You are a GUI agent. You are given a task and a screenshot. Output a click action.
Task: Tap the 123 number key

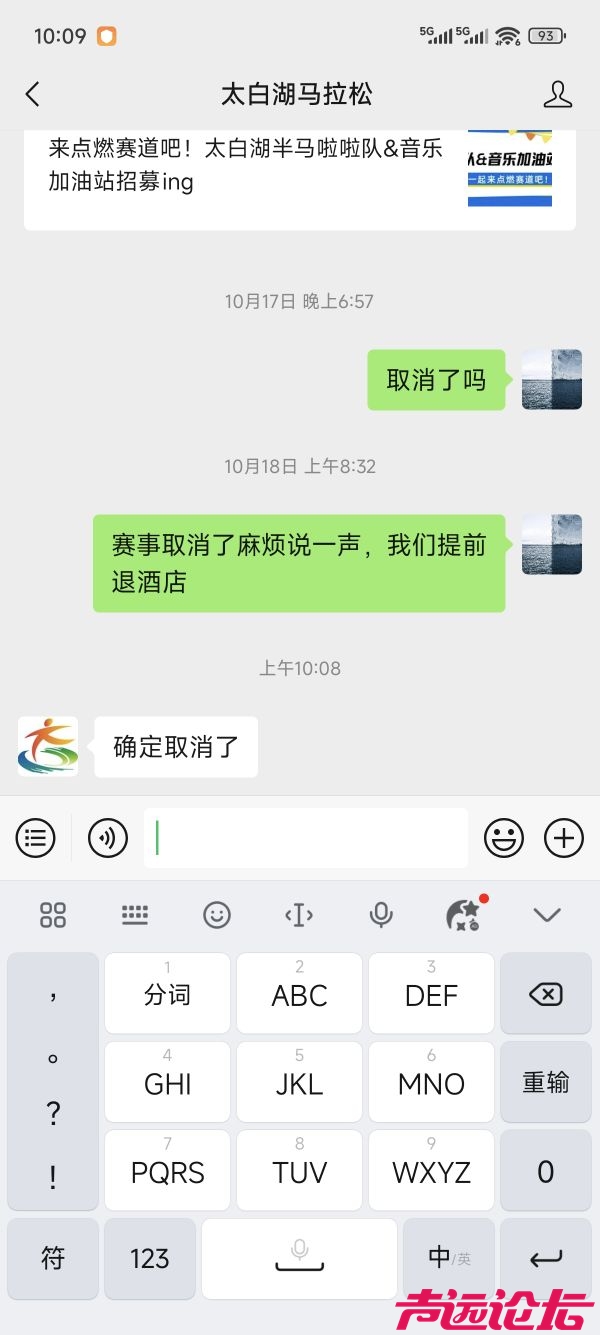(149, 1258)
